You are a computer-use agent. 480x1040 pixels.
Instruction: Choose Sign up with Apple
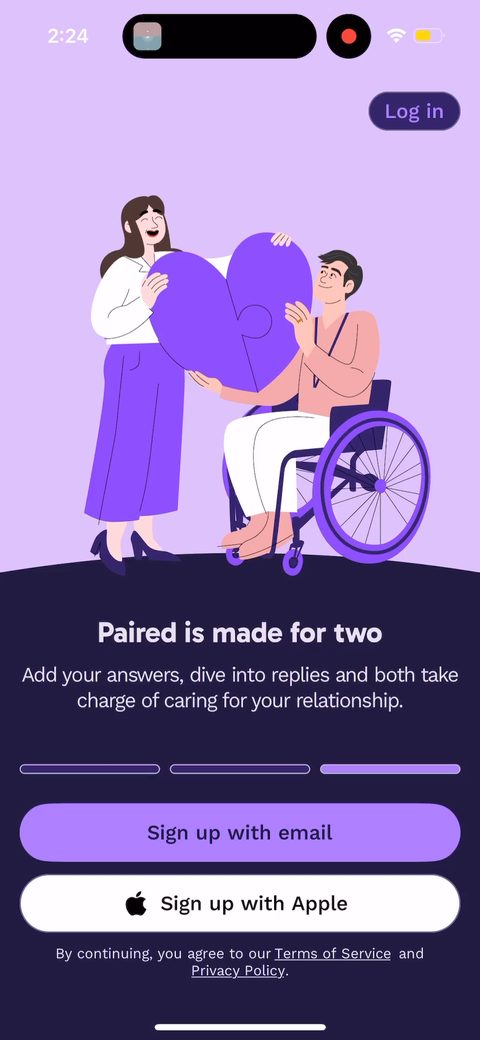point(240,903)
